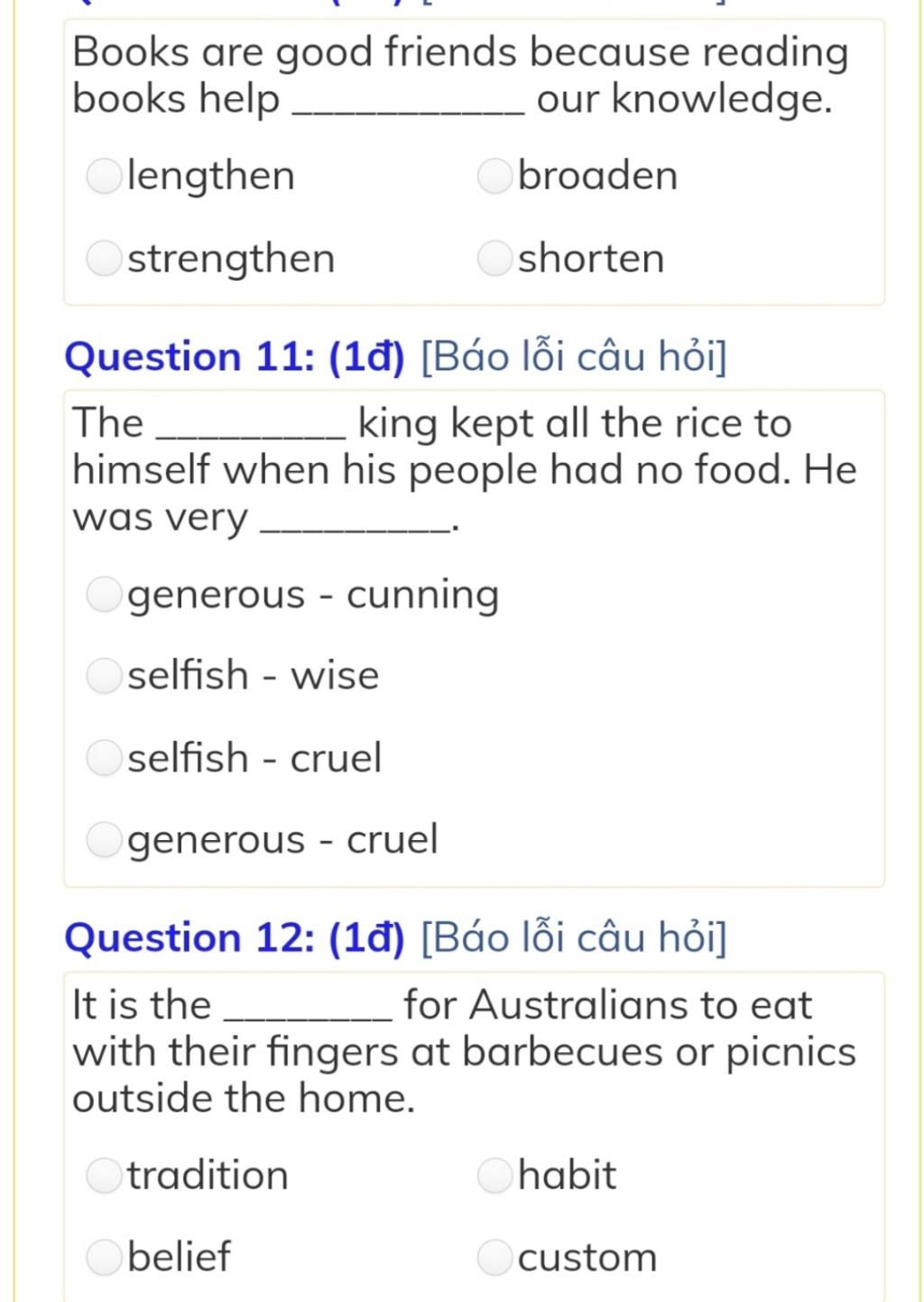Select the 'lengthen' answer option
Viewport: 924px width, 1302px height.
pyautogui.click(x=104, y=176)
